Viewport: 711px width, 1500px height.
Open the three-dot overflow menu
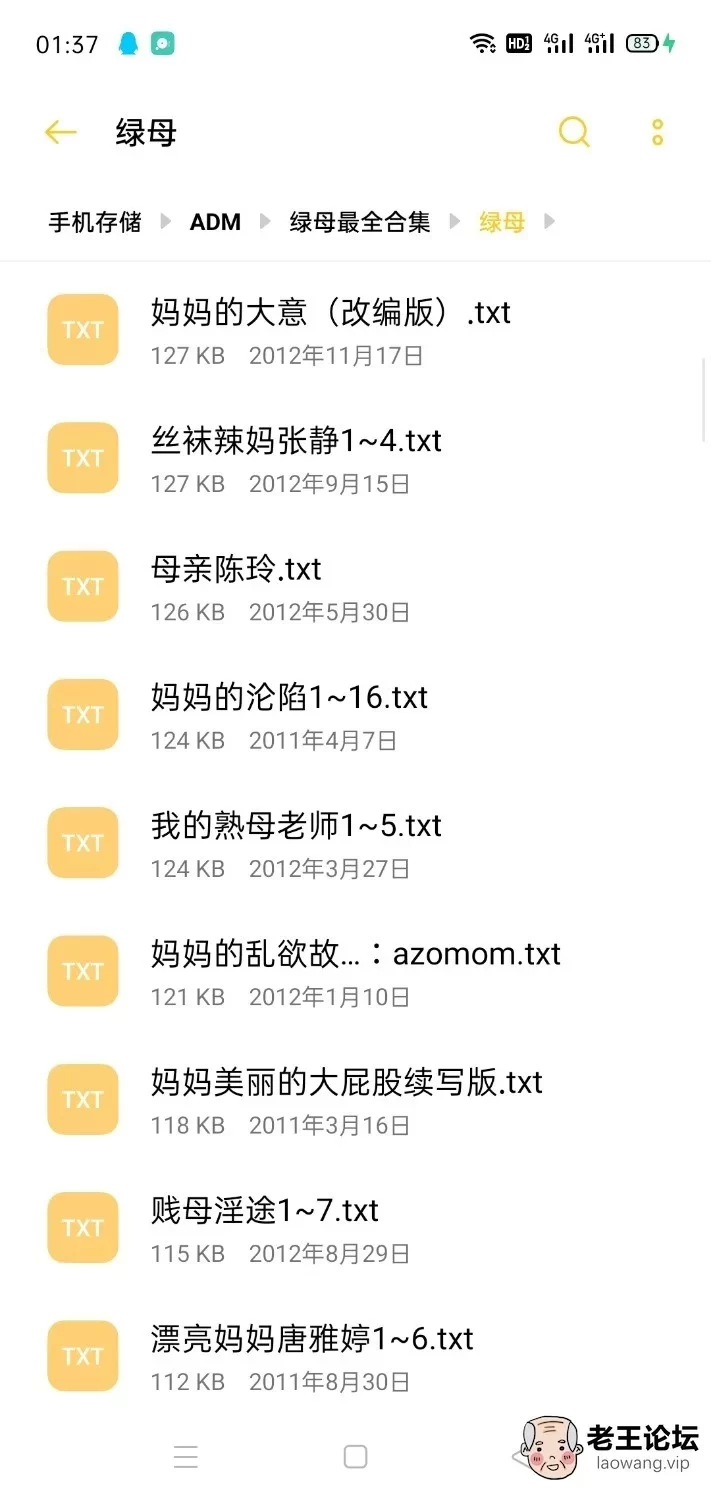tap(657, 132)
